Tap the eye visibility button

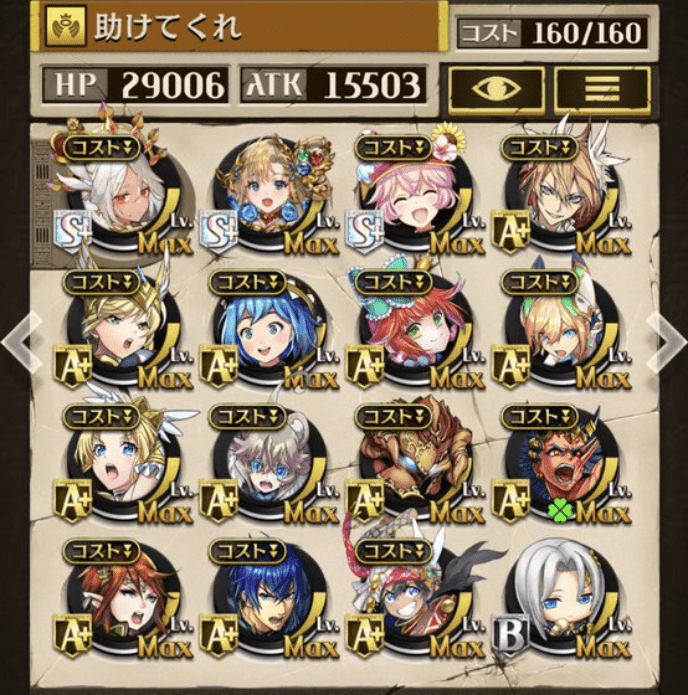point(496,89)
